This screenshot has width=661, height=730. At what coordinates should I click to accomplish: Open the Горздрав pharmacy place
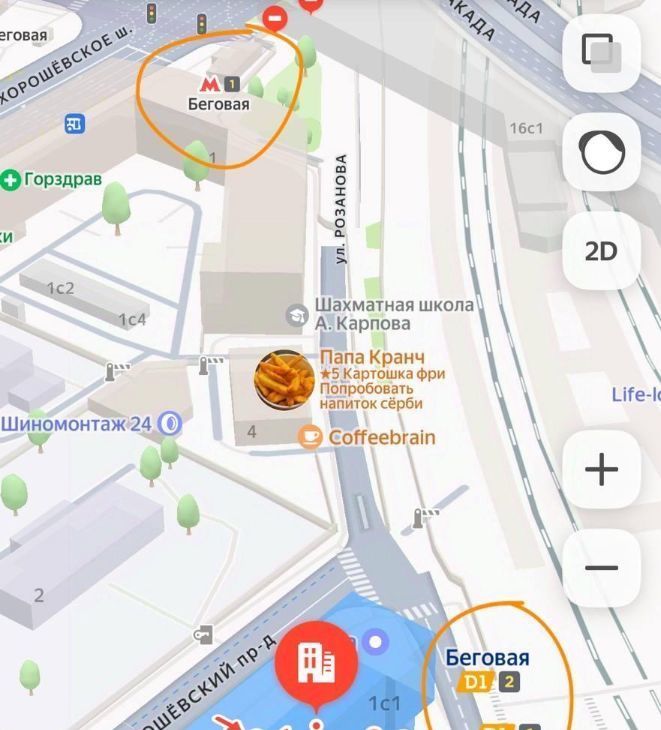(x=11, y=180)
